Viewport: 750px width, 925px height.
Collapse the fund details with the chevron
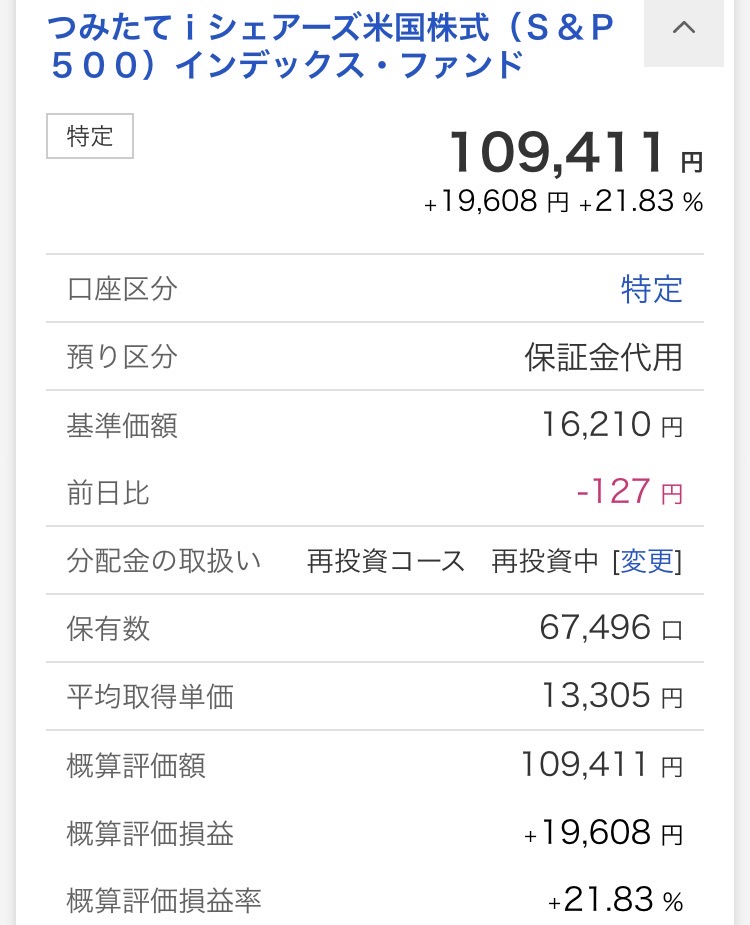click(x=684, y=30)
